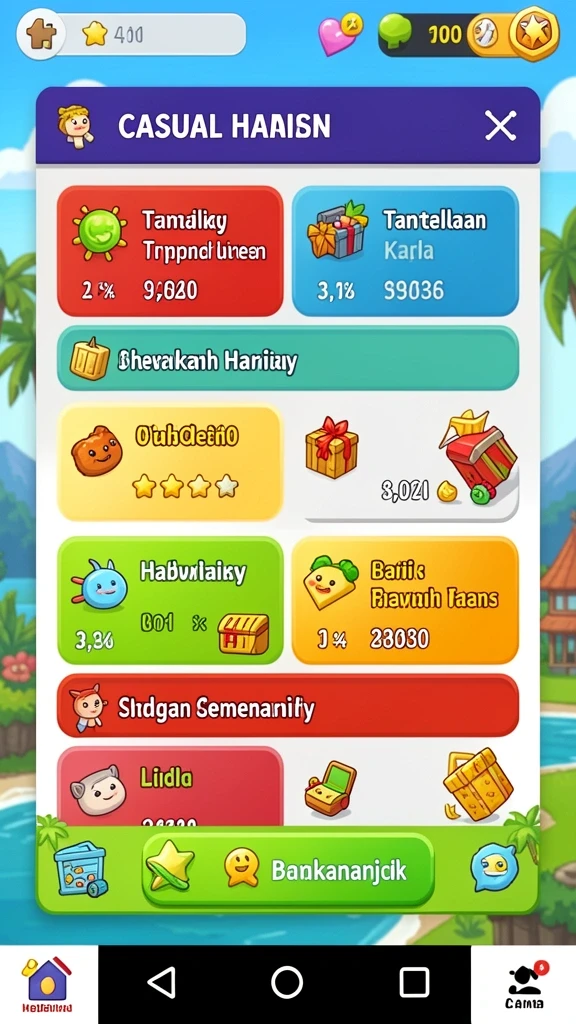The width and height of the screenshot is (576, 1024).
Task: Open the blue chat bubble icon
Action: click(494, 868)
